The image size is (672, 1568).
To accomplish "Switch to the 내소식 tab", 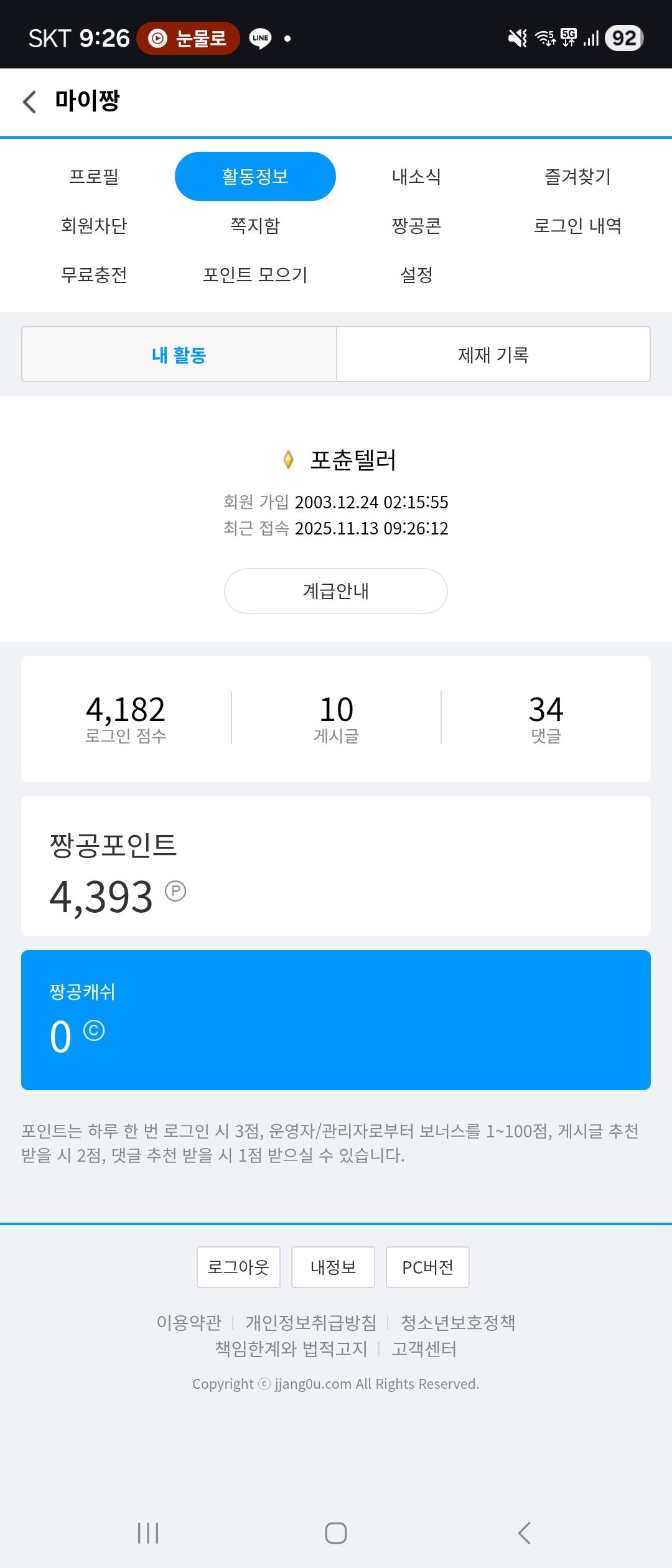I will pyautogui.click(x=416, y=177).
